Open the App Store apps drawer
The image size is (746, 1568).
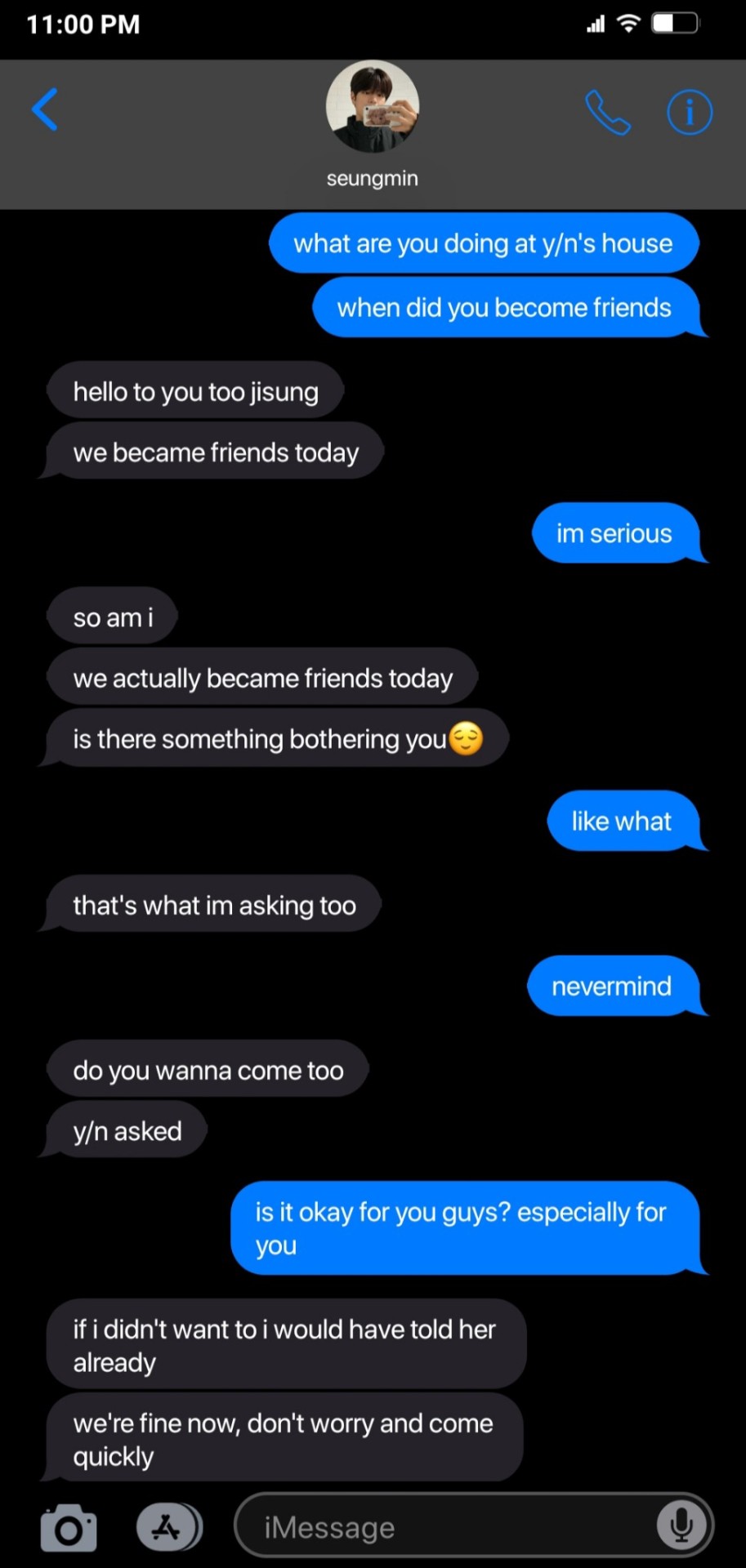tap(168, 1526)
